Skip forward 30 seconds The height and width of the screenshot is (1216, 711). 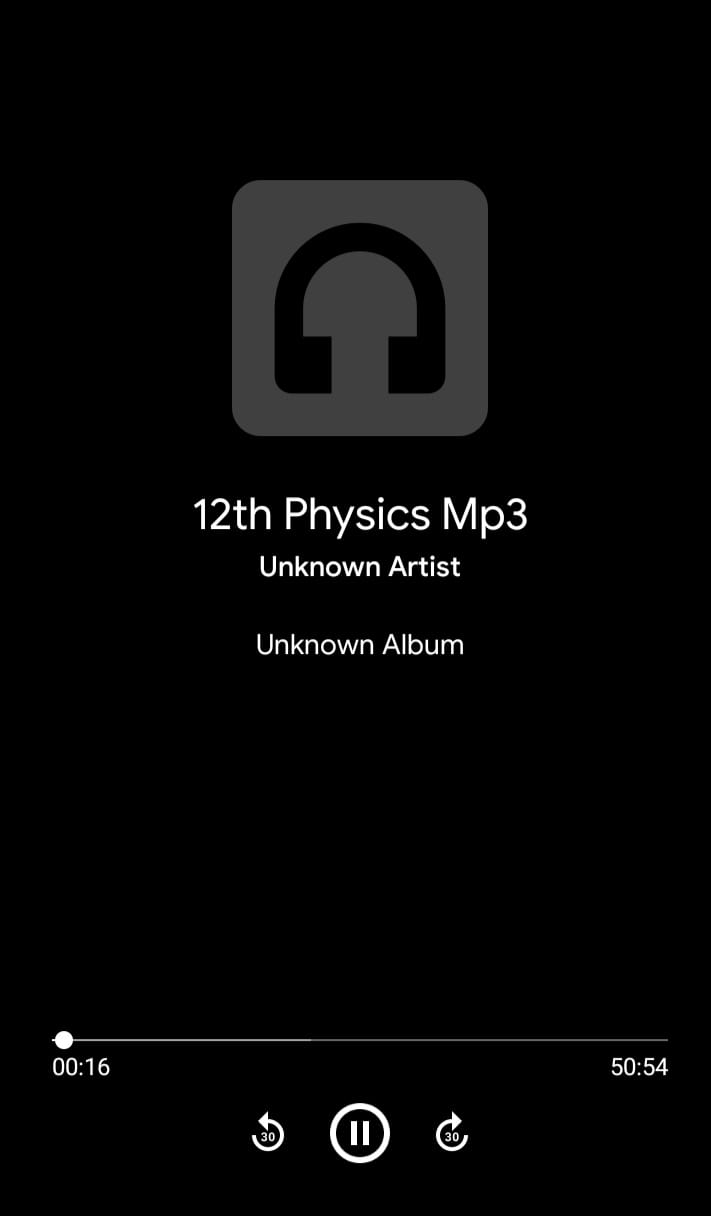(x=452, y=1133)
